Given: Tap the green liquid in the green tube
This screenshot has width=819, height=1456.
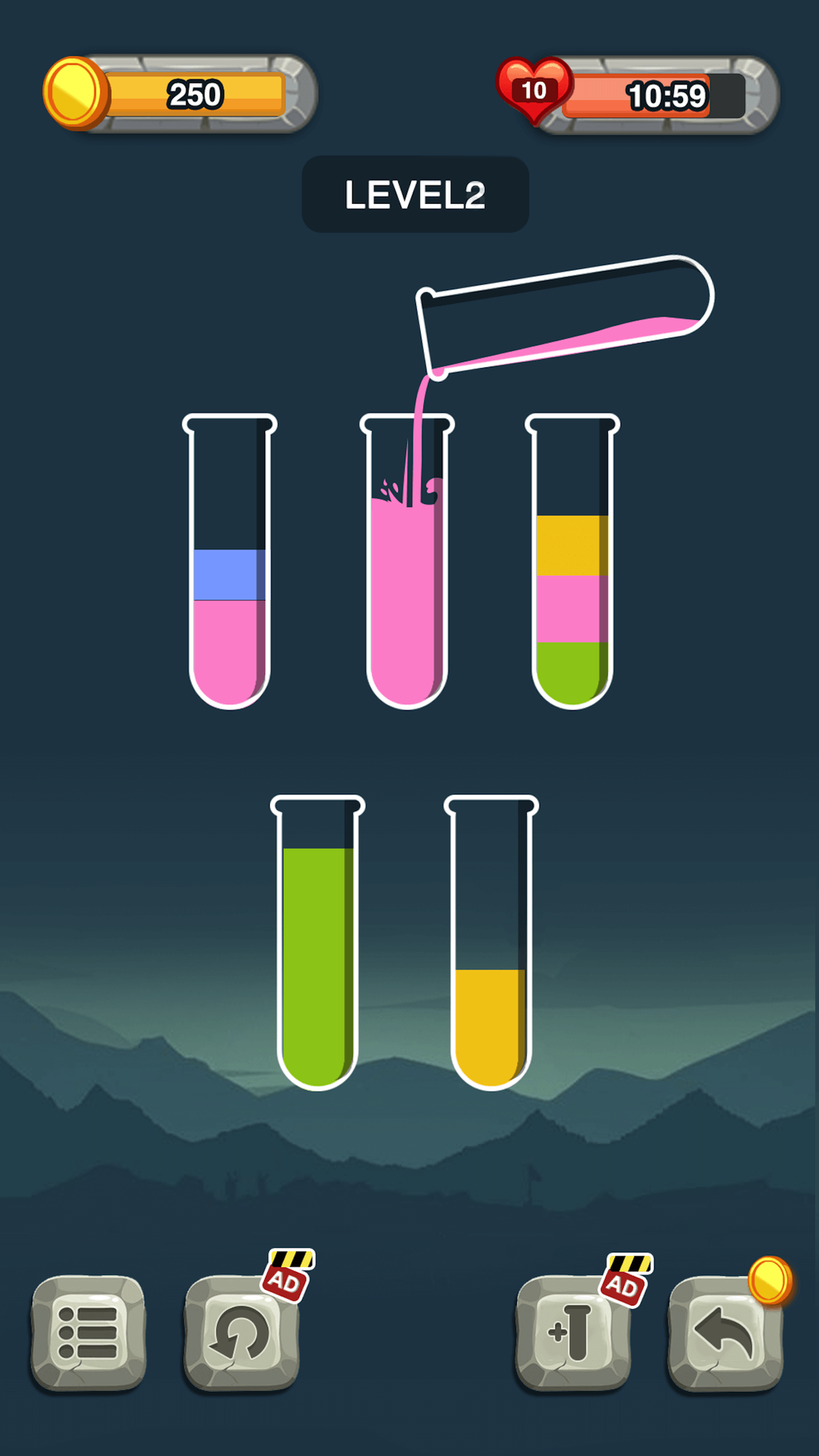Looking at the screenshot, I should click(317, 964).
